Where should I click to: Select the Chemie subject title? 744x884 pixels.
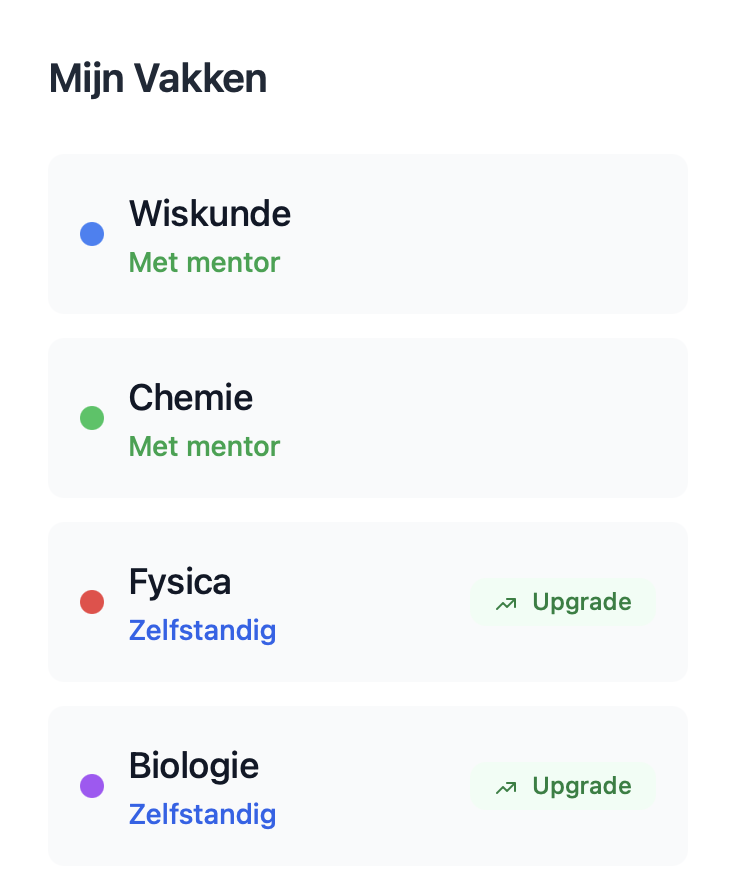[190, 397]
